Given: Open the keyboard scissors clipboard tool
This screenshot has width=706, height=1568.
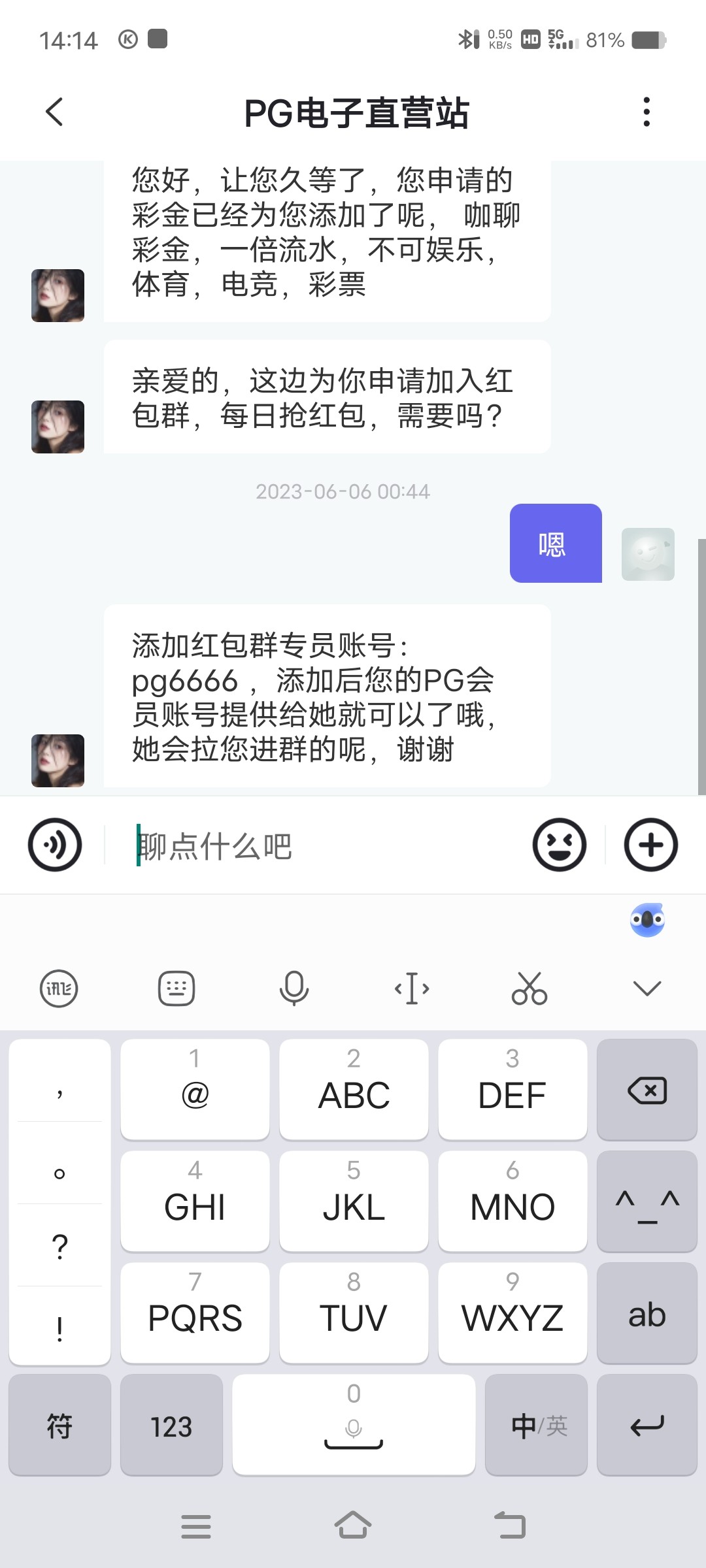Looking at the screenshot, I should [529, 988].
